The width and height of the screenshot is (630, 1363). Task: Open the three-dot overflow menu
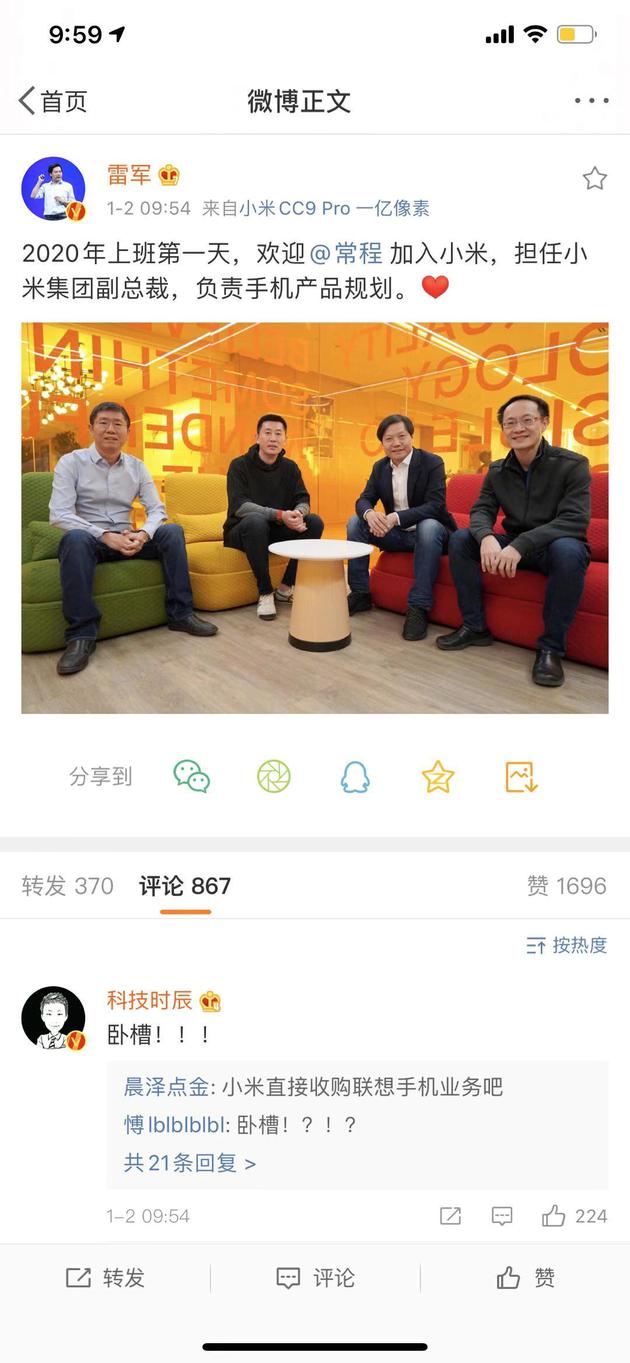[591, 101]
